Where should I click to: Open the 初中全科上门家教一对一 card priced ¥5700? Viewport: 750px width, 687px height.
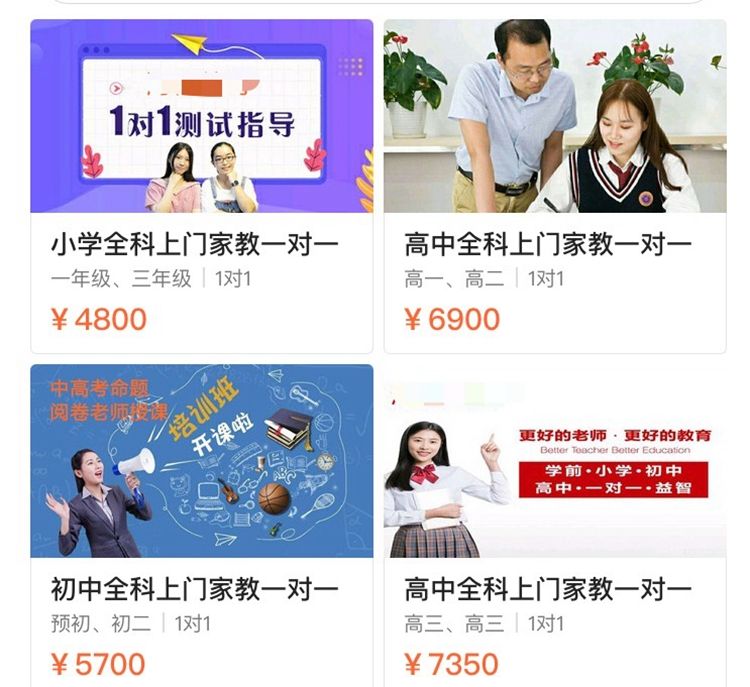201,588
